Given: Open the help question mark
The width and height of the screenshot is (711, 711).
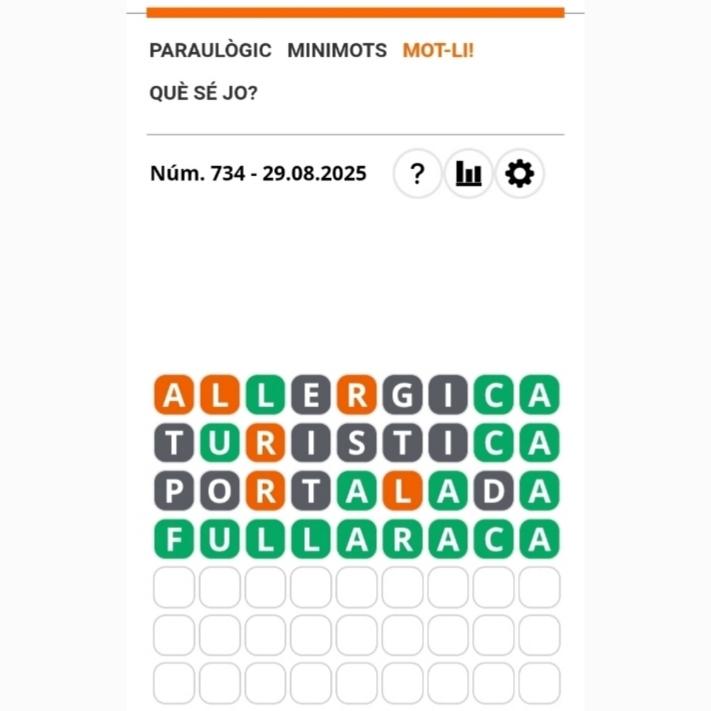Looking at the screenshot, I should click(418, 174).
